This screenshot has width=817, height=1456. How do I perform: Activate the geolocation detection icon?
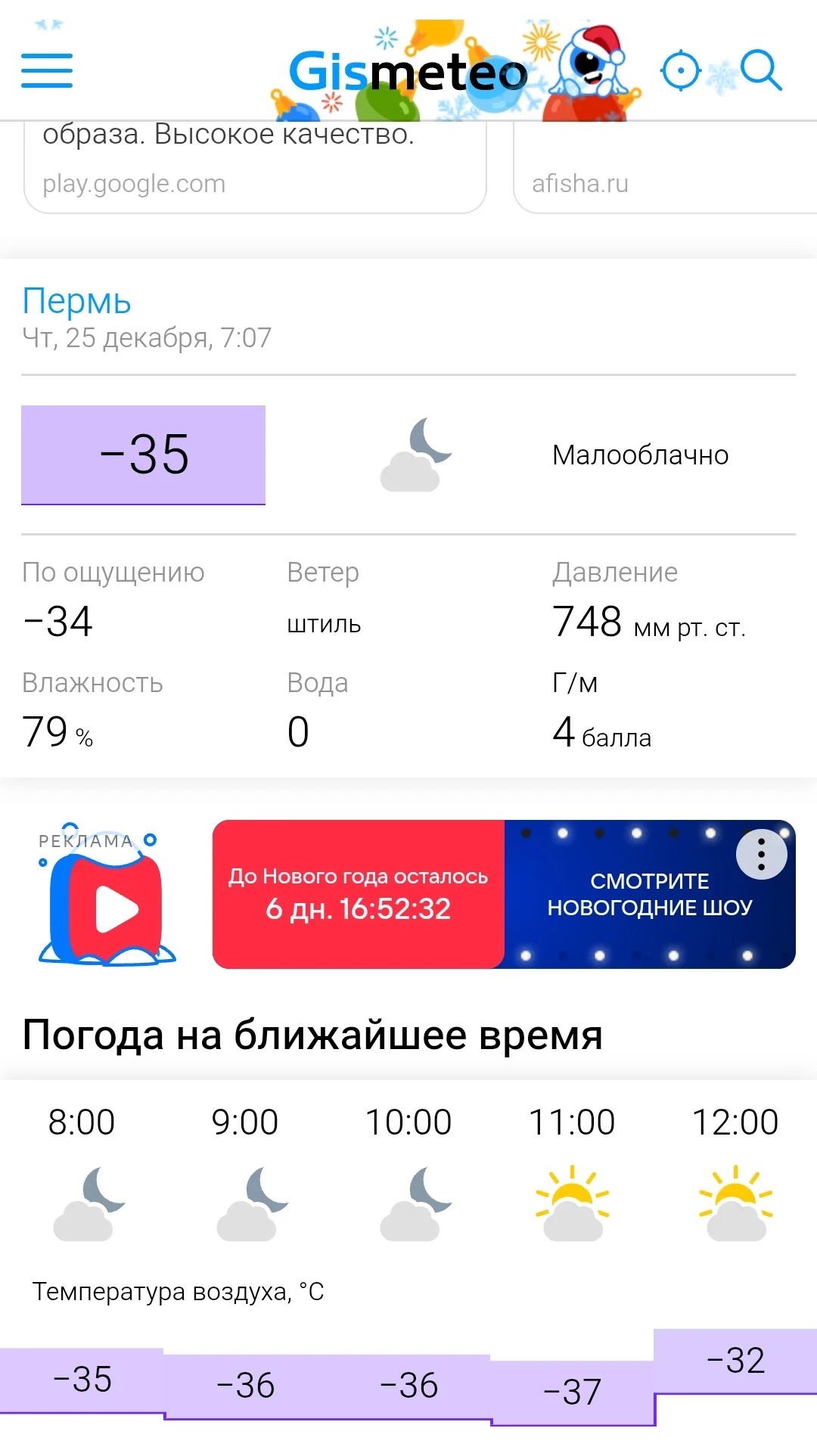680,70
